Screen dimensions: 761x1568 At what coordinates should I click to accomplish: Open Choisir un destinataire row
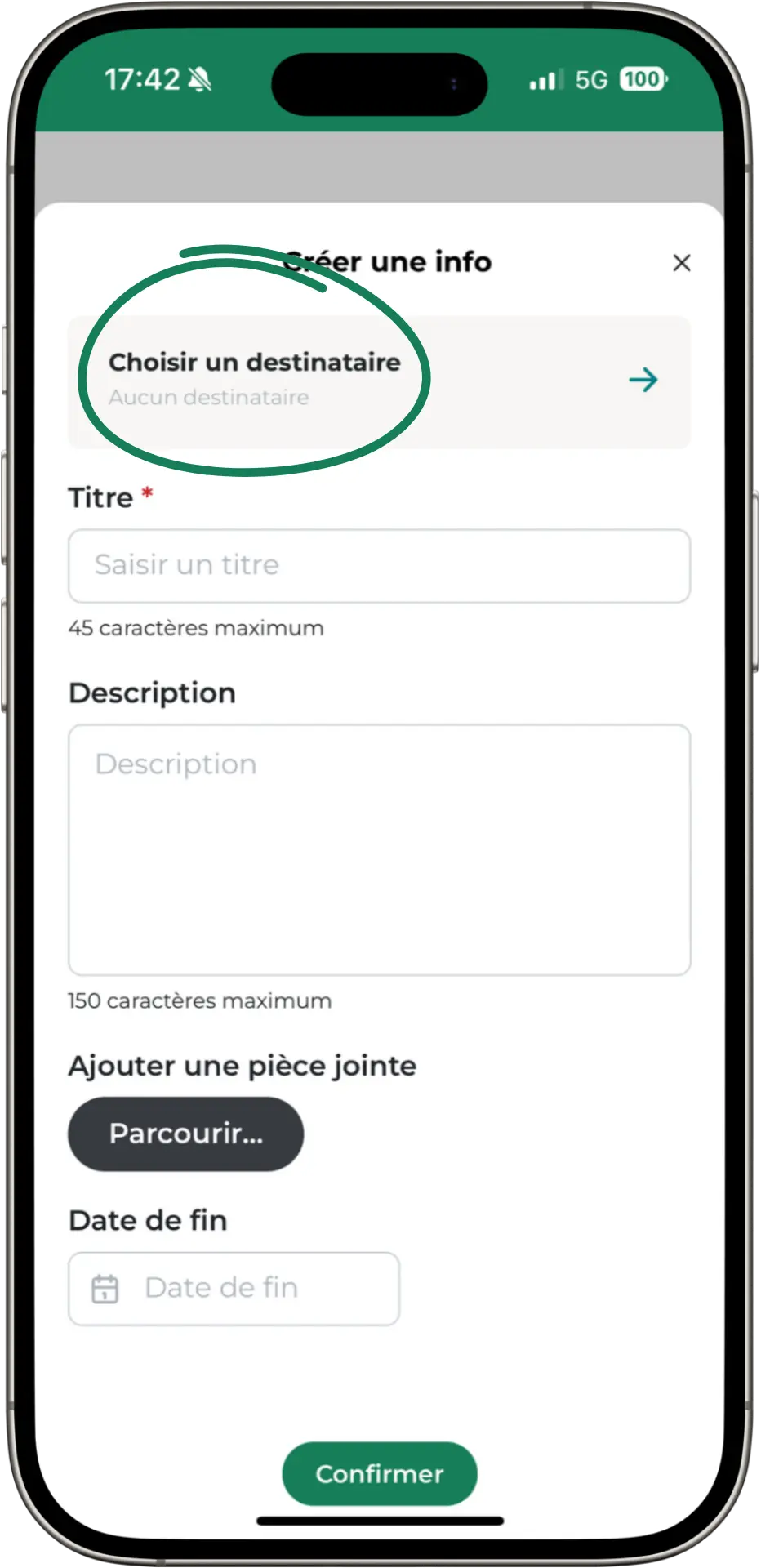pyautogui.click(x=379, y=381)
